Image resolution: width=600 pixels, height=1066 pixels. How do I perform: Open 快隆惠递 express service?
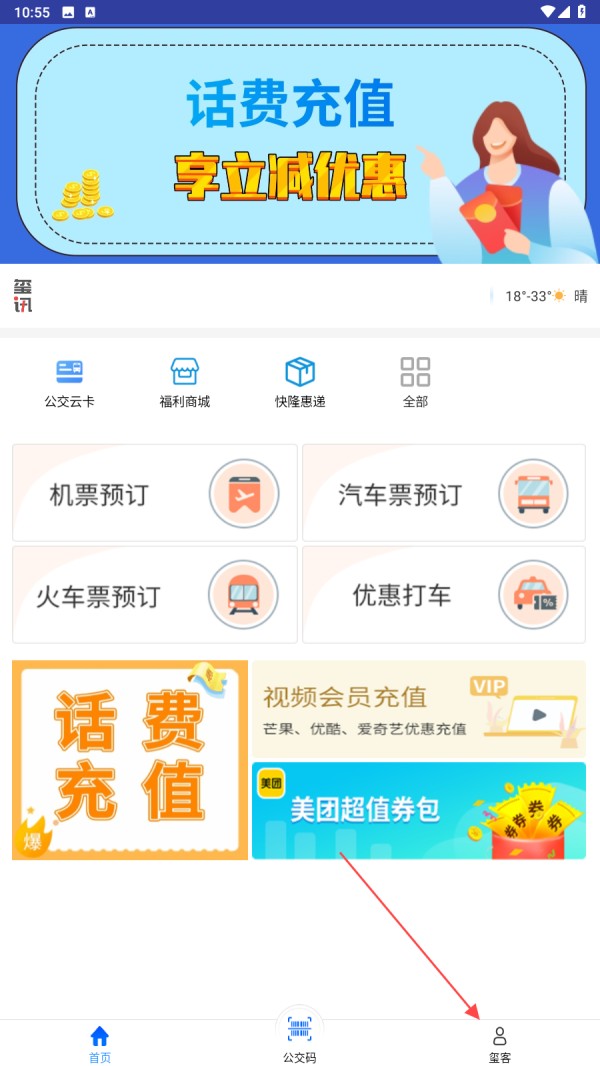coord(300,383)
